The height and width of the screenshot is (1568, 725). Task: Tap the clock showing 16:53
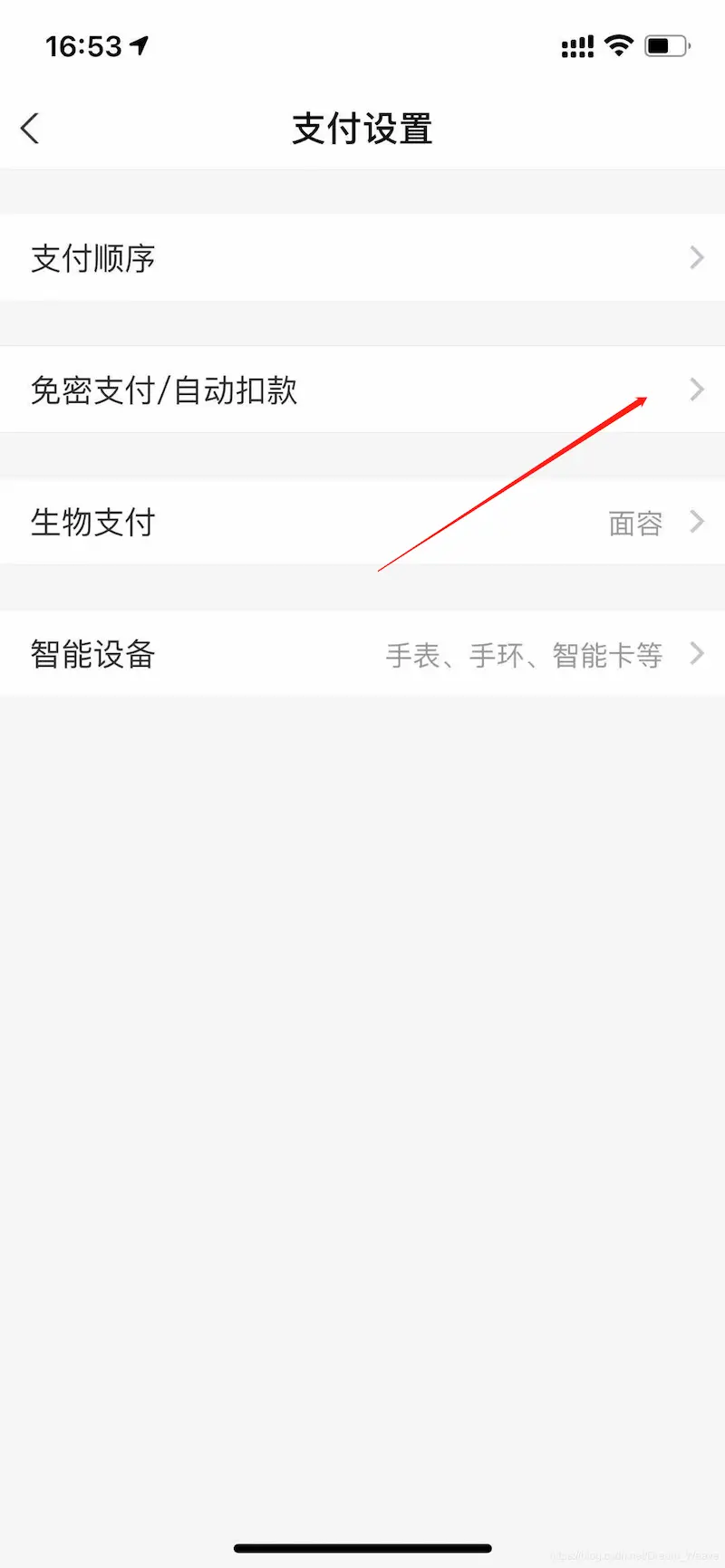(83, 45)
